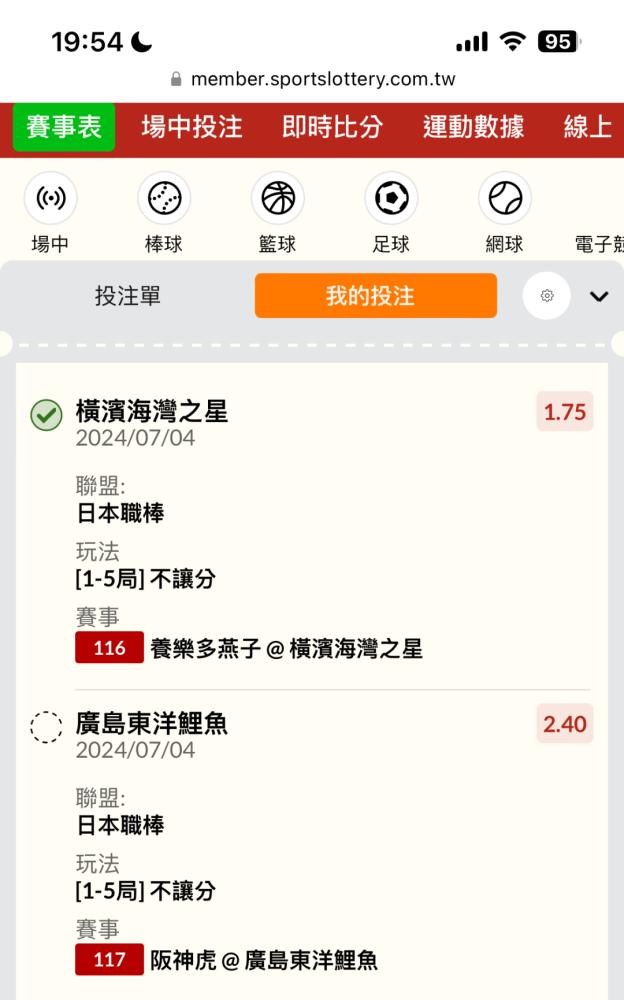Open 即時比分 live scores
The image size is (624, 1000).
[332, 127]
